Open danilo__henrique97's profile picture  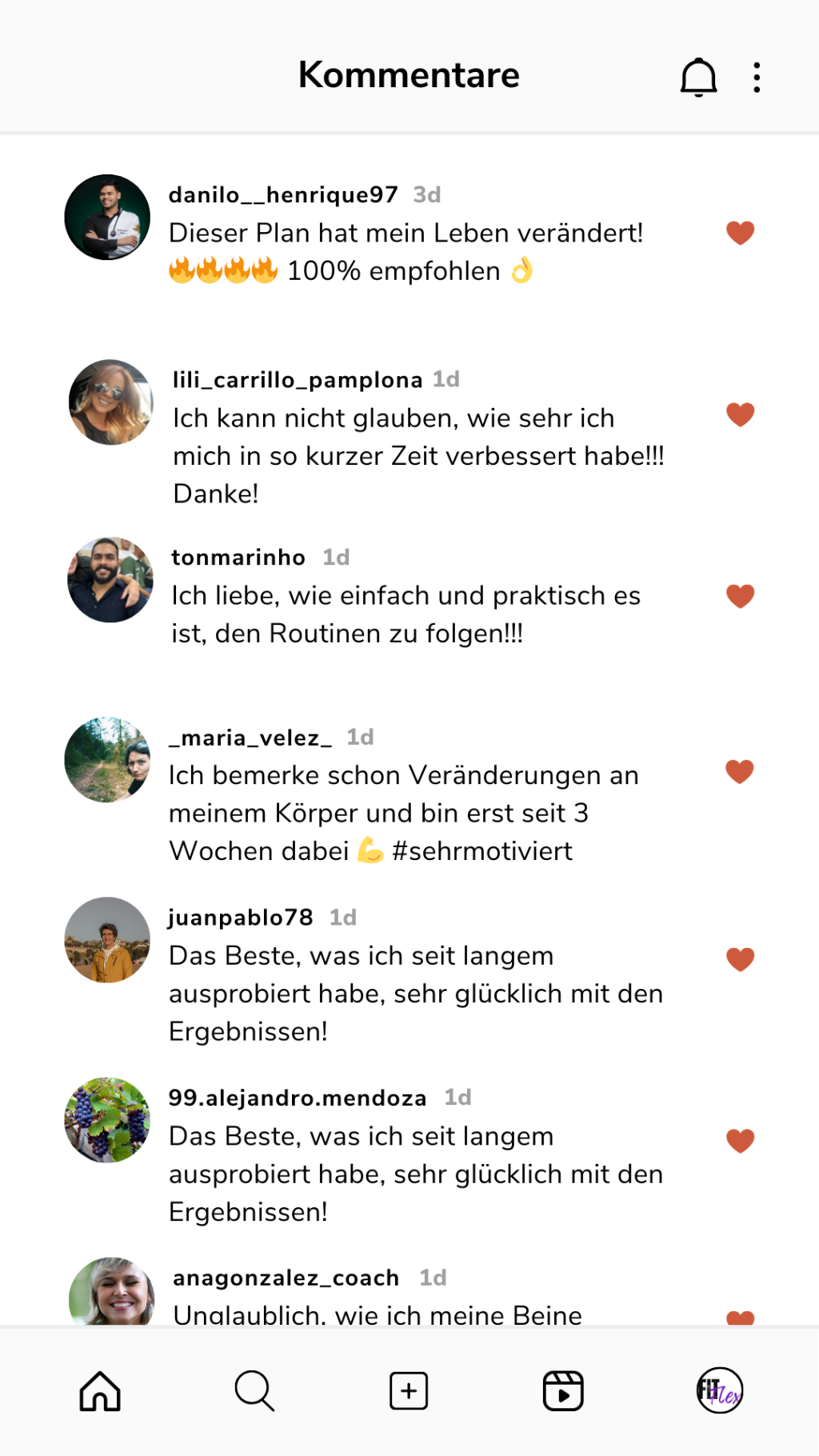pyautogui.click(x=107, y=217)
